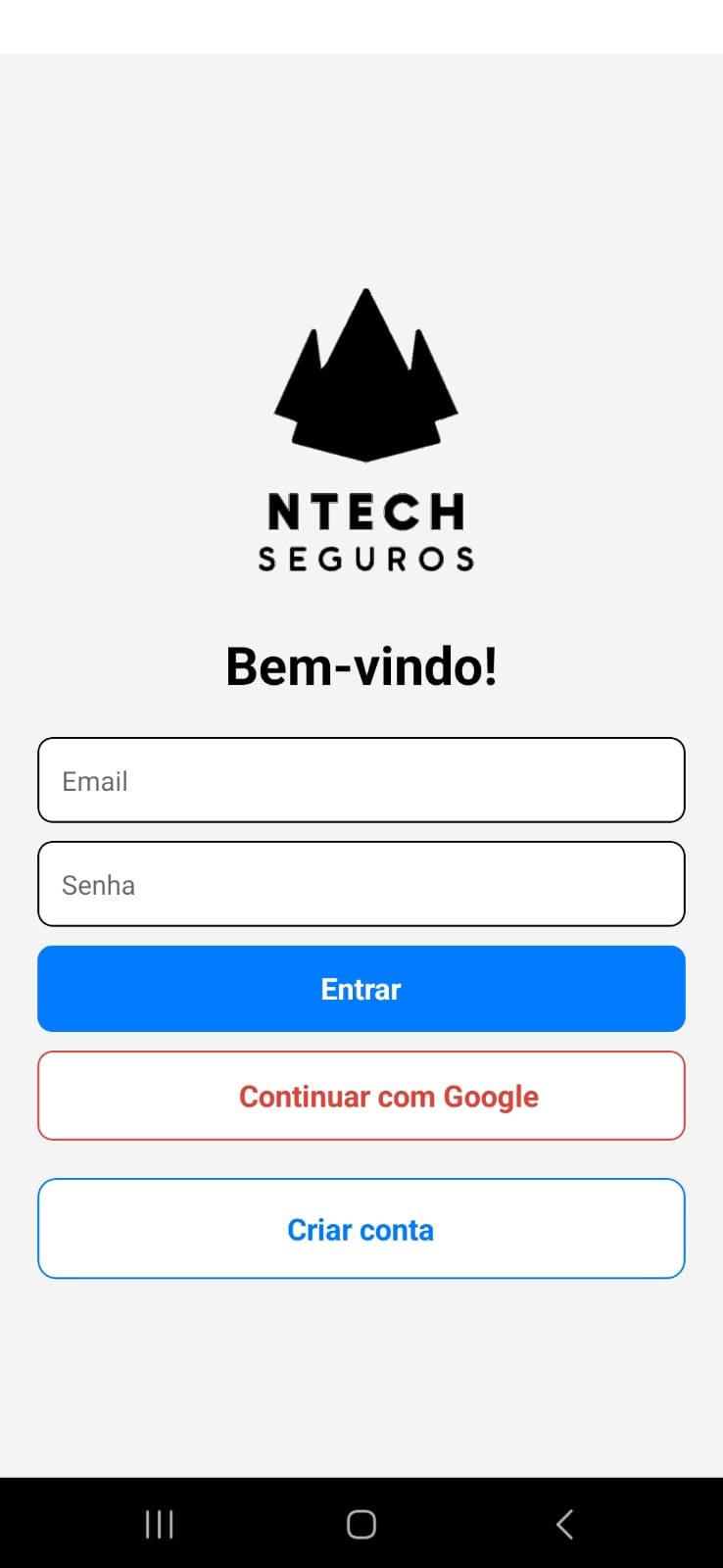This screenshot has height=1568, width=723.
Task: Click the Email input field
Action: (361, 780)
